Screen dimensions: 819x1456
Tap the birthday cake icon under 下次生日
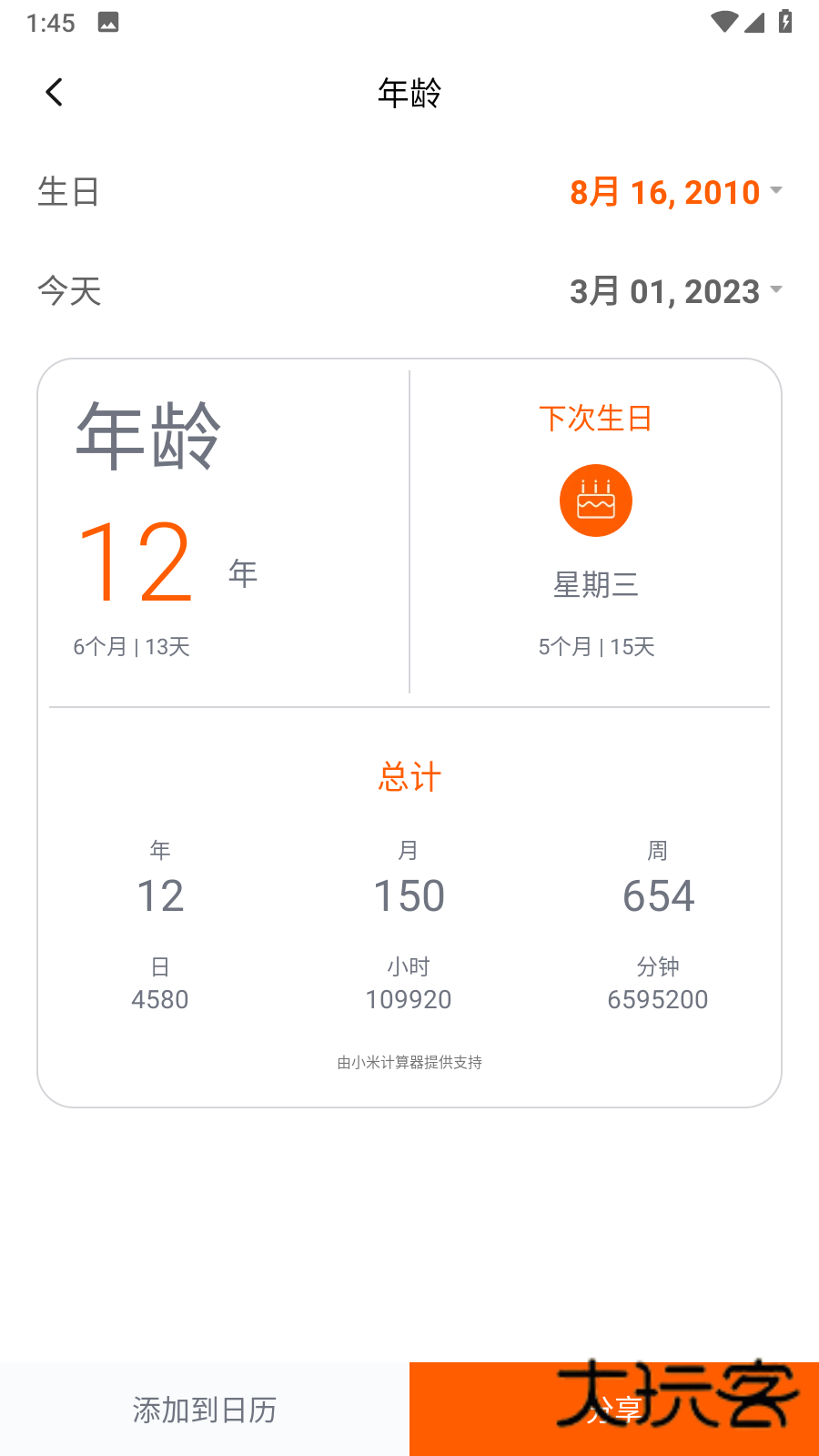tap(596, 500)
